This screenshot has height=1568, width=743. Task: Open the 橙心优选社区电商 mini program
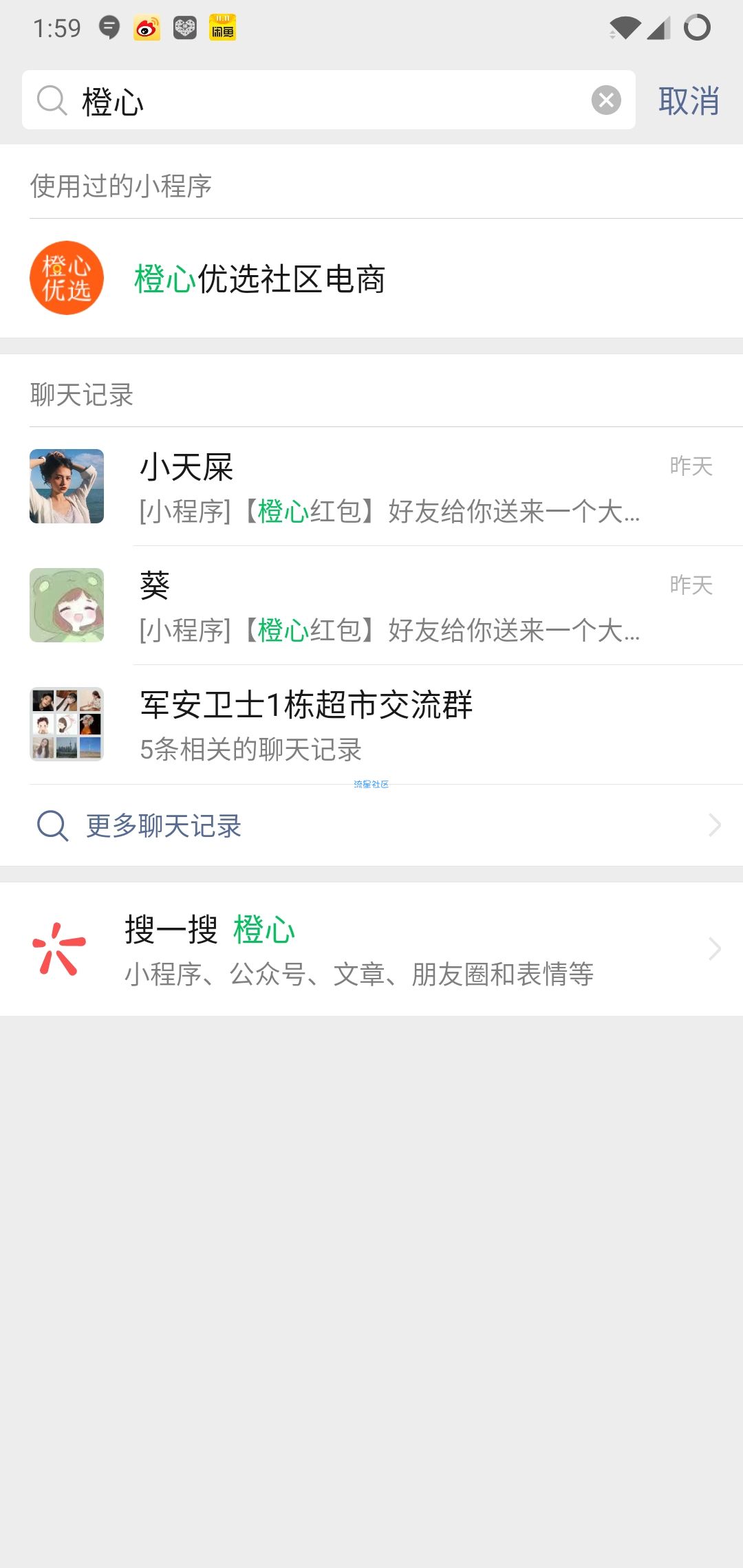(x=371, y=279)
